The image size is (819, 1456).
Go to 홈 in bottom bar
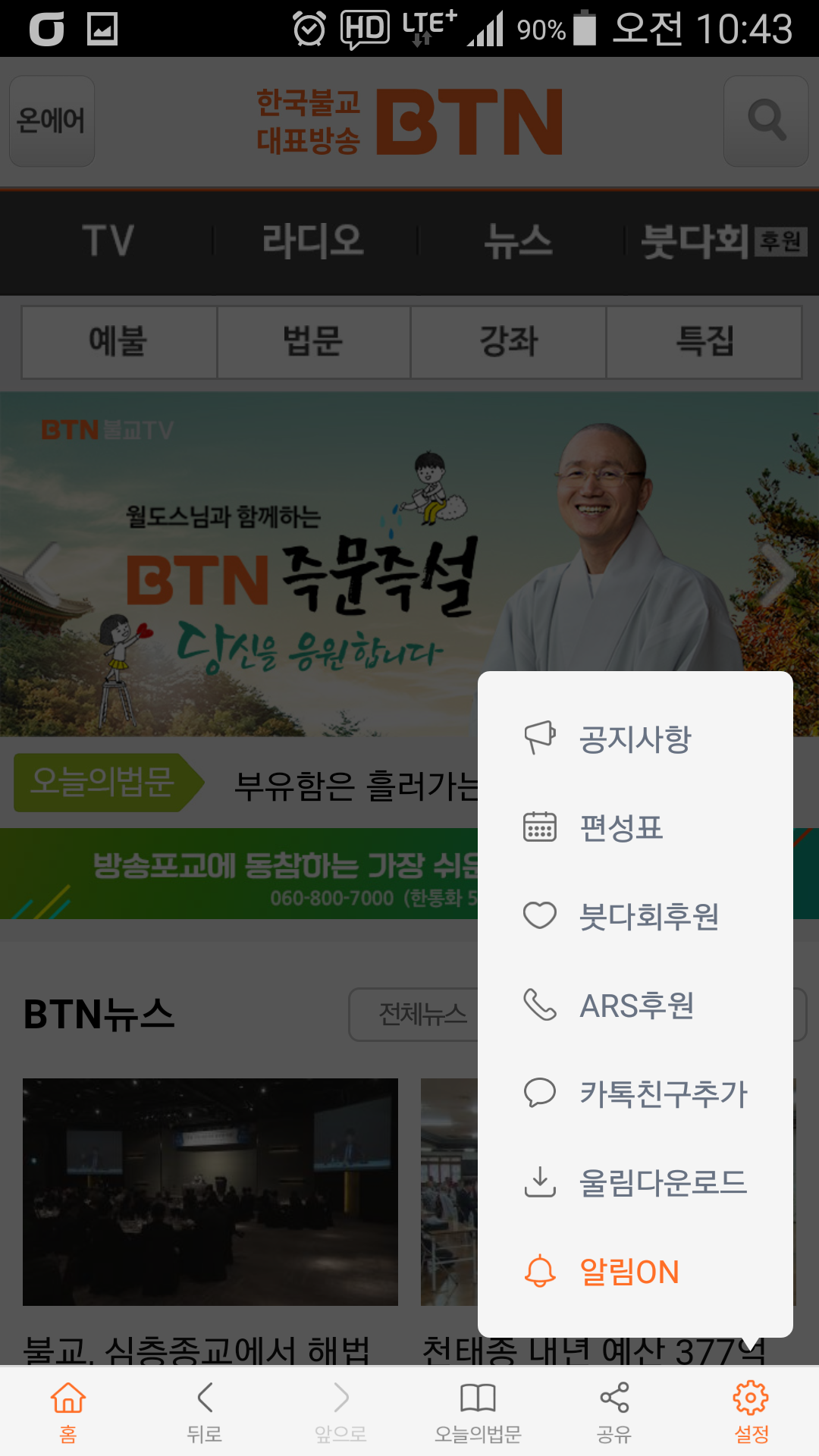68,1410
